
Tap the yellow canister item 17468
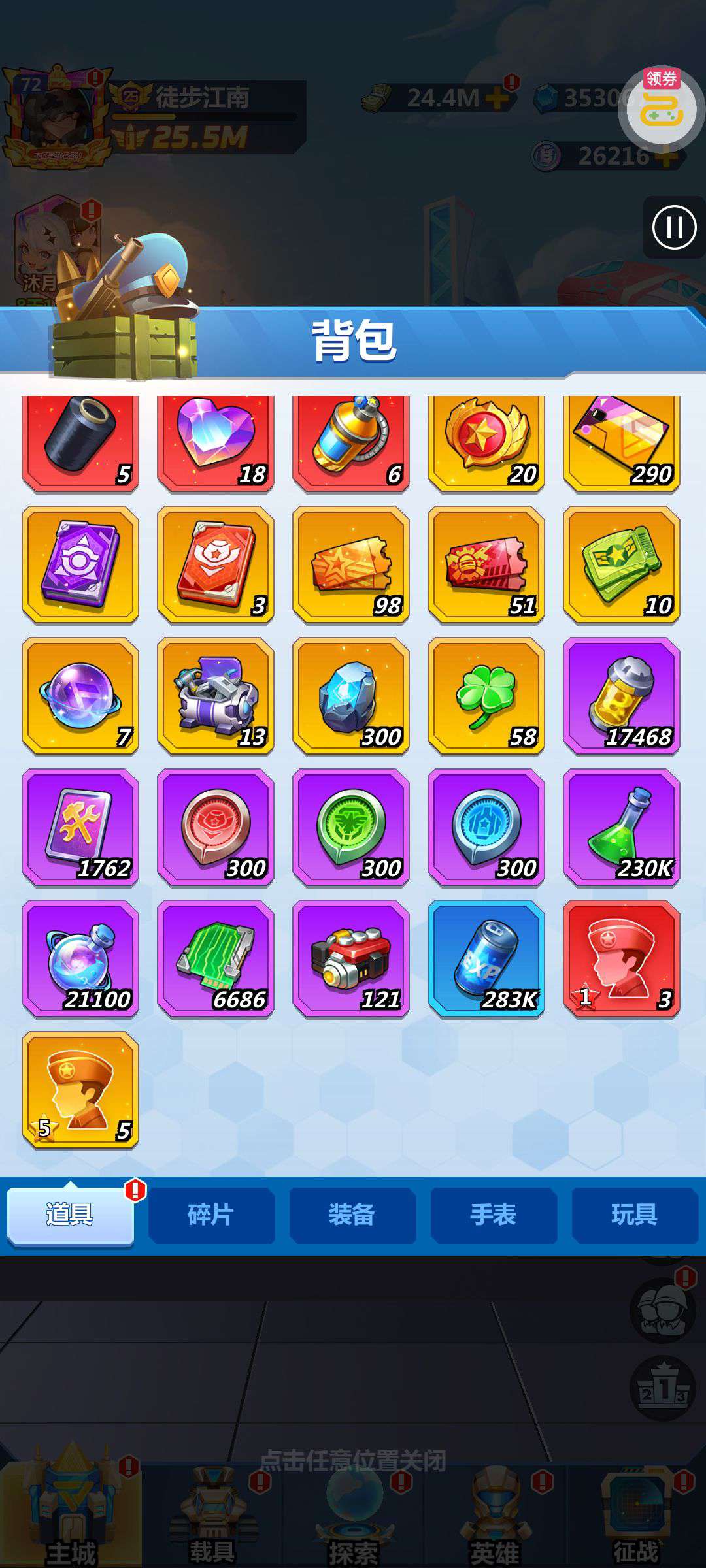pos(622,696)
